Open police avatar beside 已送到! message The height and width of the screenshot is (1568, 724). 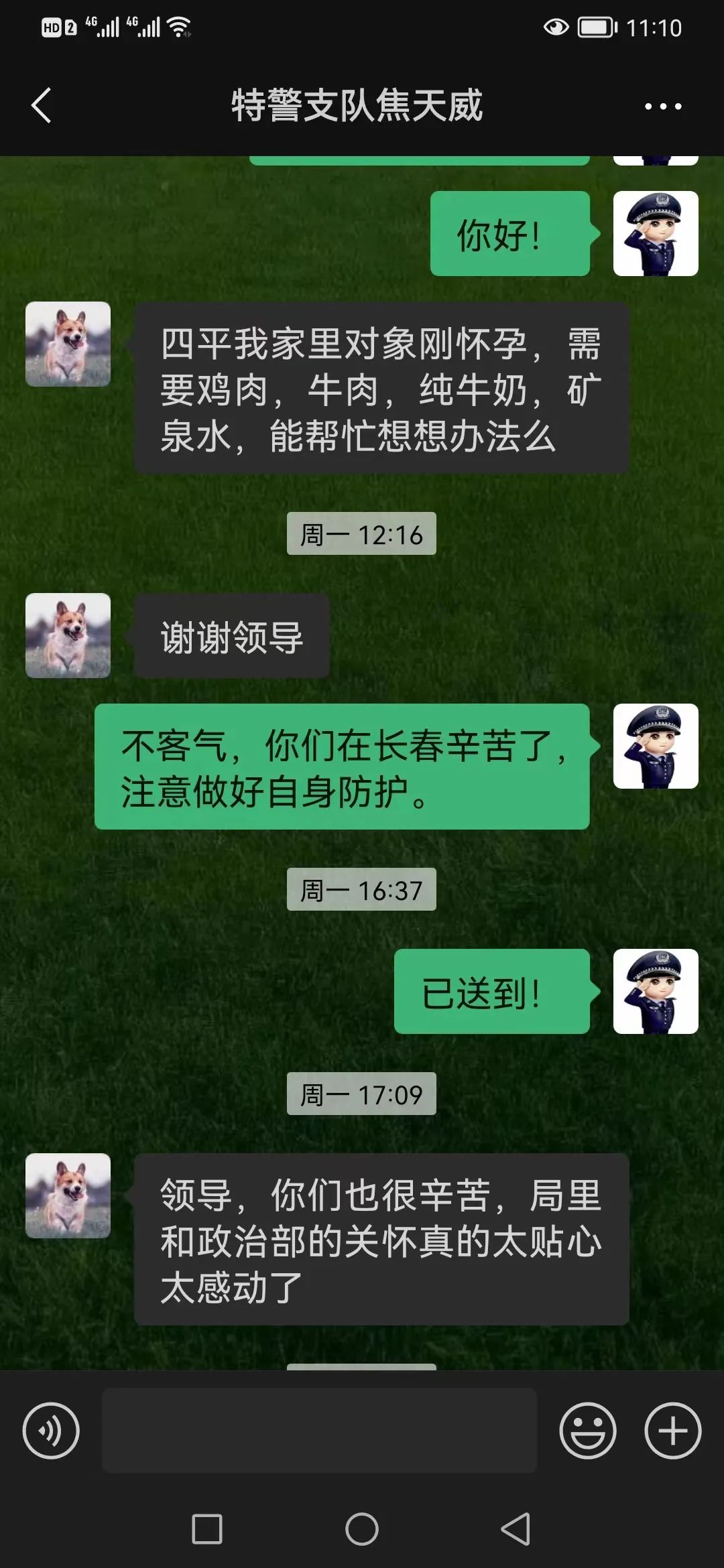pyautogui.click(x=655, y=991)
